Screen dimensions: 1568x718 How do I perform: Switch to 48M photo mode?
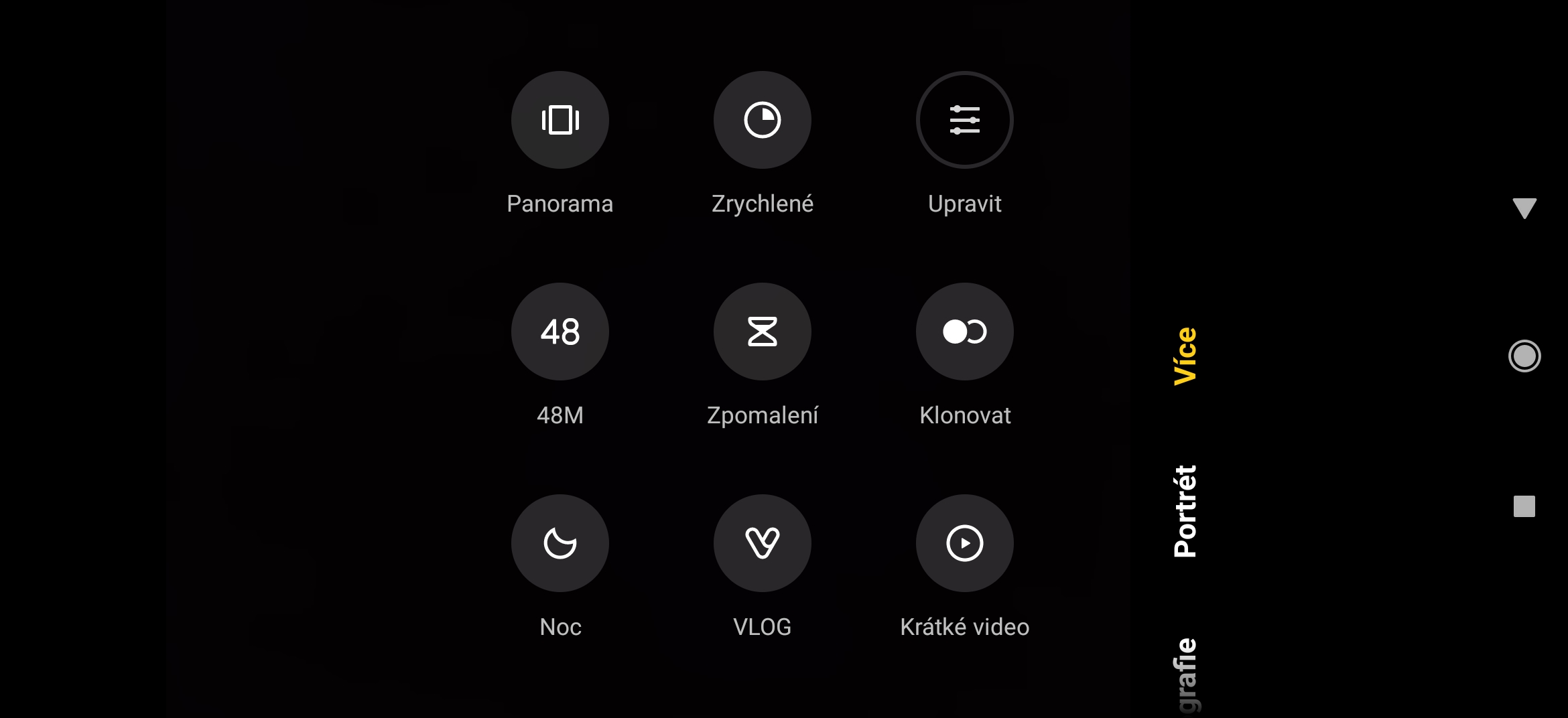click(560, 332)
